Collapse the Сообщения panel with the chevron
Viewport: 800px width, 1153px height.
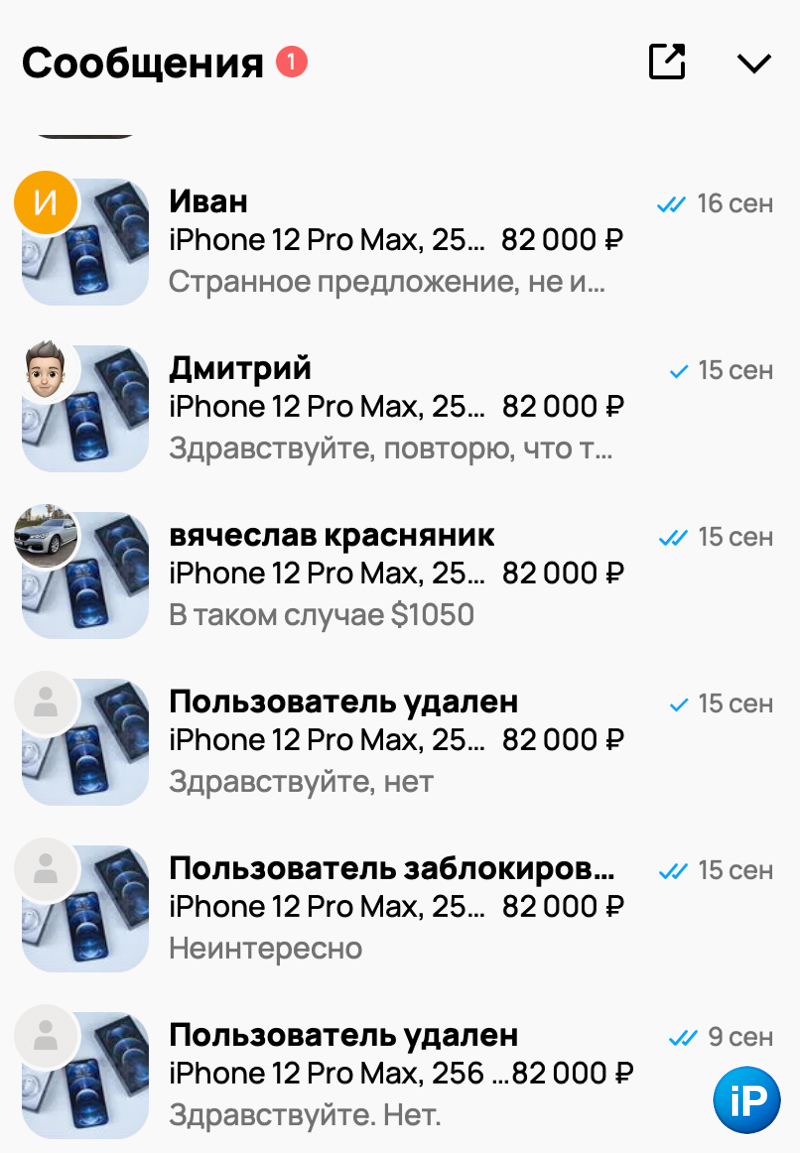click(x=753, y=63)
